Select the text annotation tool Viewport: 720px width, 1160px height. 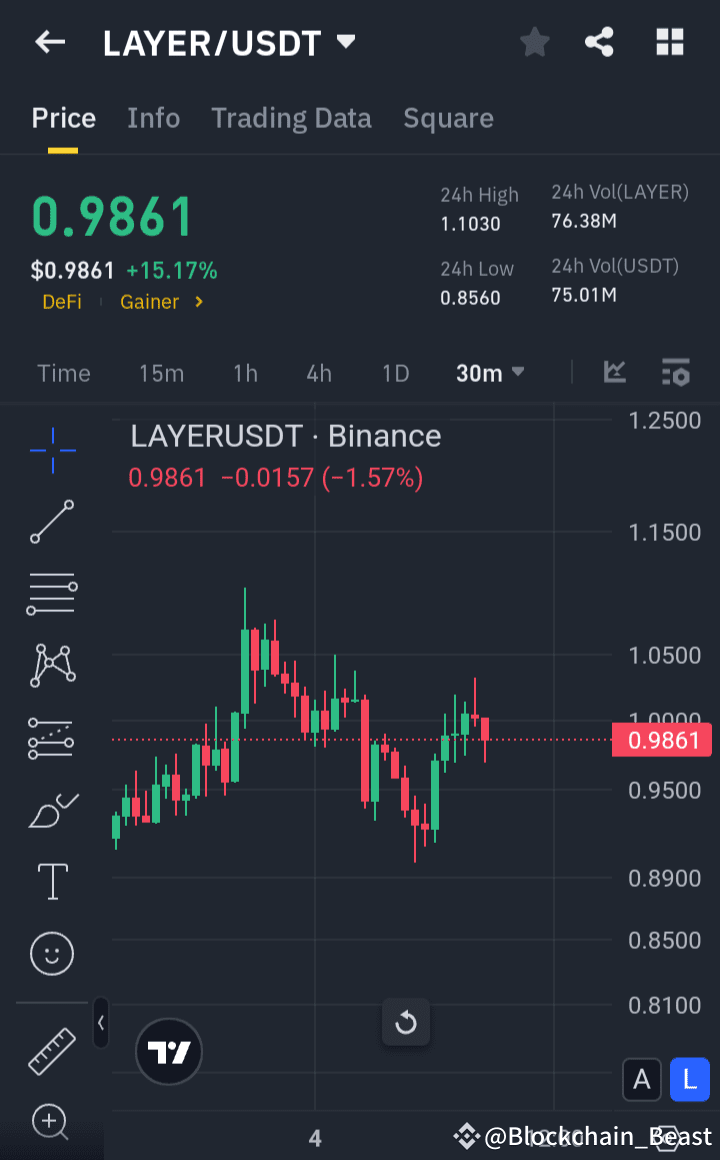[51, 882]
